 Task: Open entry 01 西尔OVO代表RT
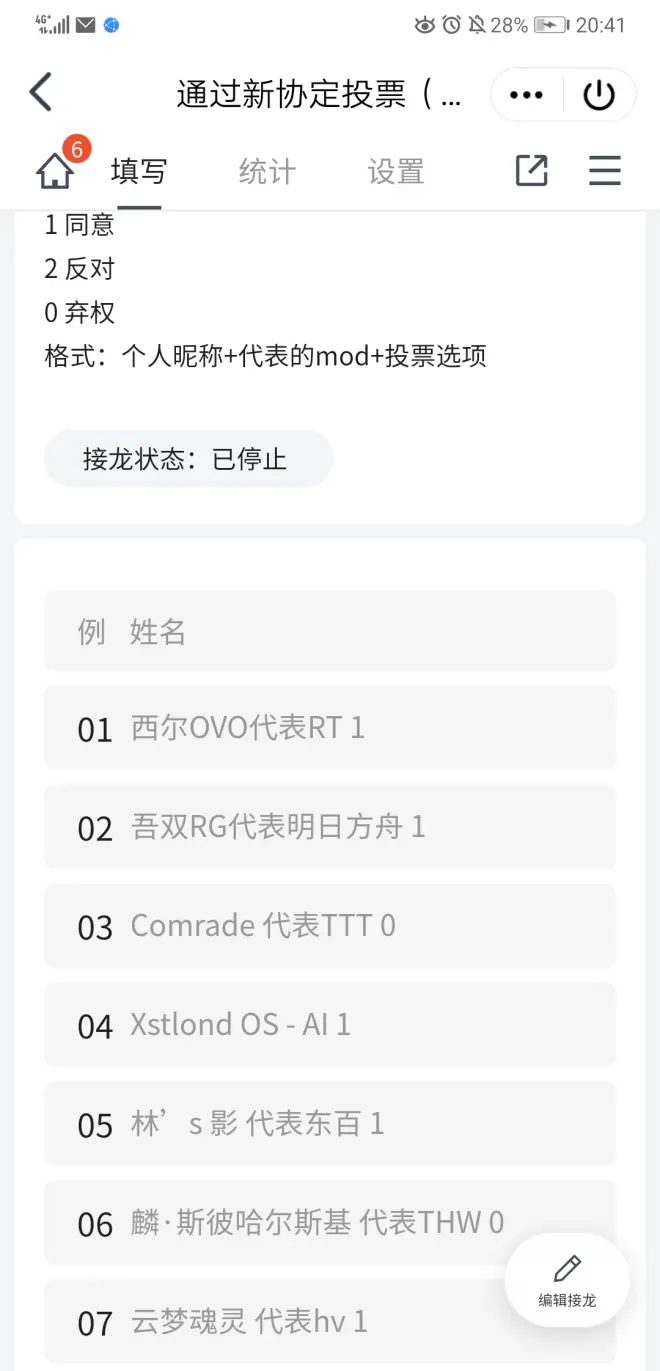coord(329,728)
